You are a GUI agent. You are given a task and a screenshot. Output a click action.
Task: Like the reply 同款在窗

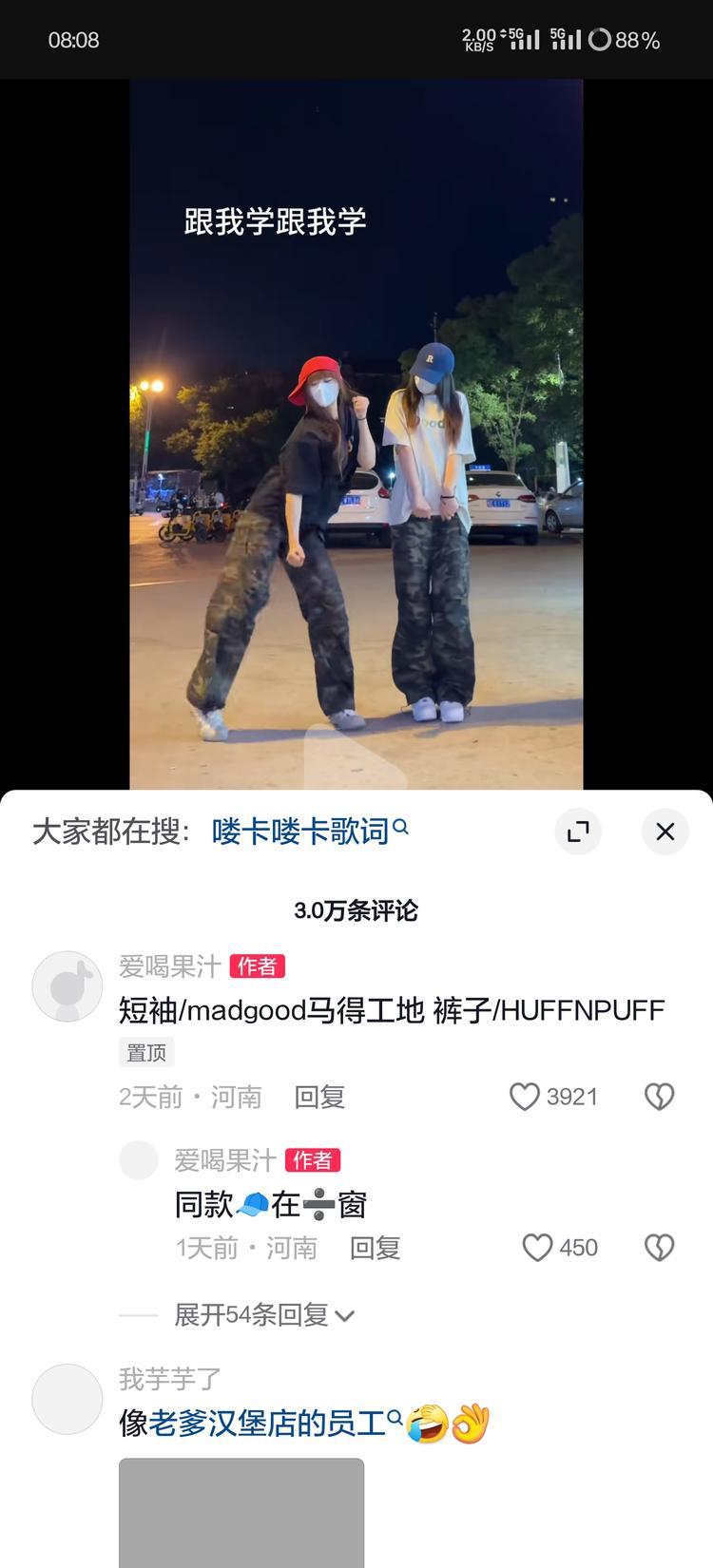coord(538,1247)
